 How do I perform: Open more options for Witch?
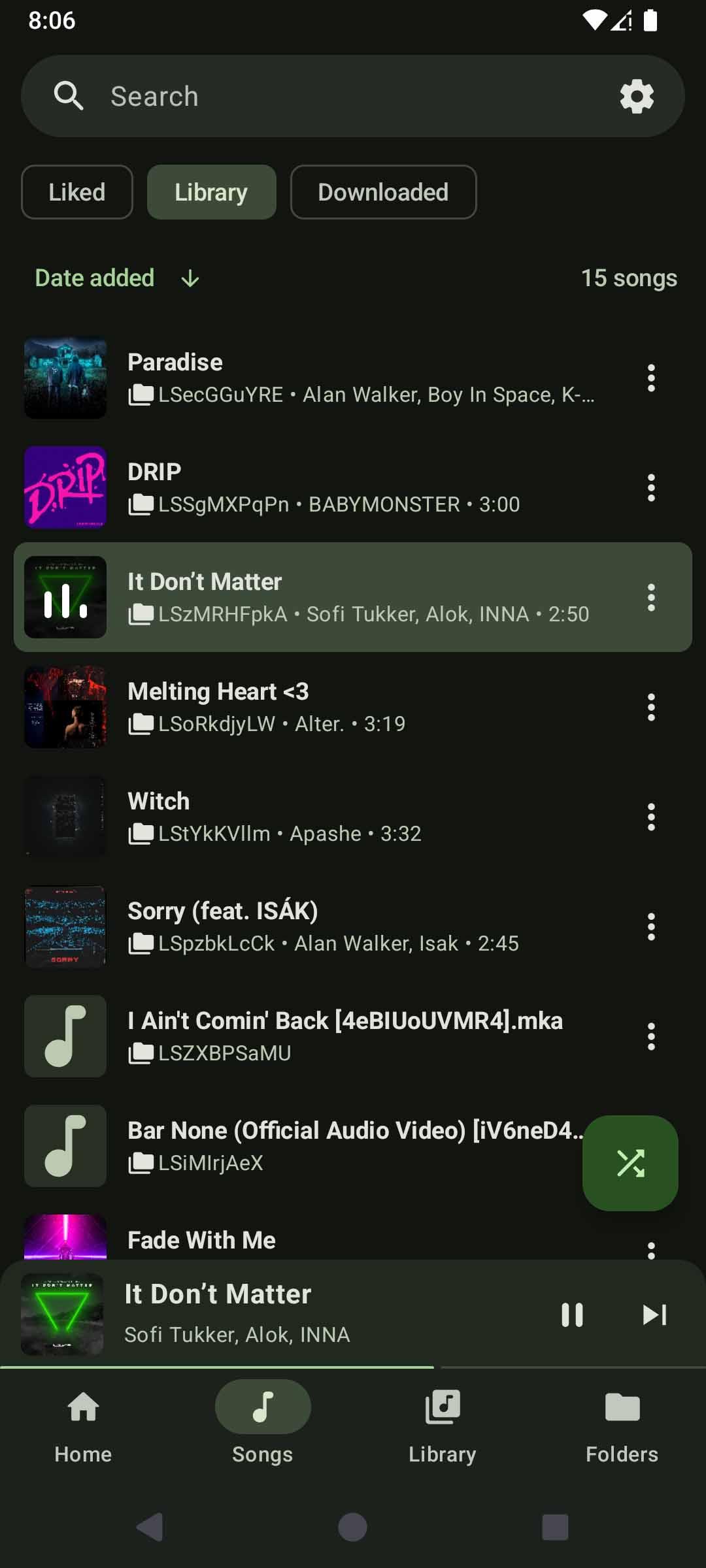[x=650, y=817]
